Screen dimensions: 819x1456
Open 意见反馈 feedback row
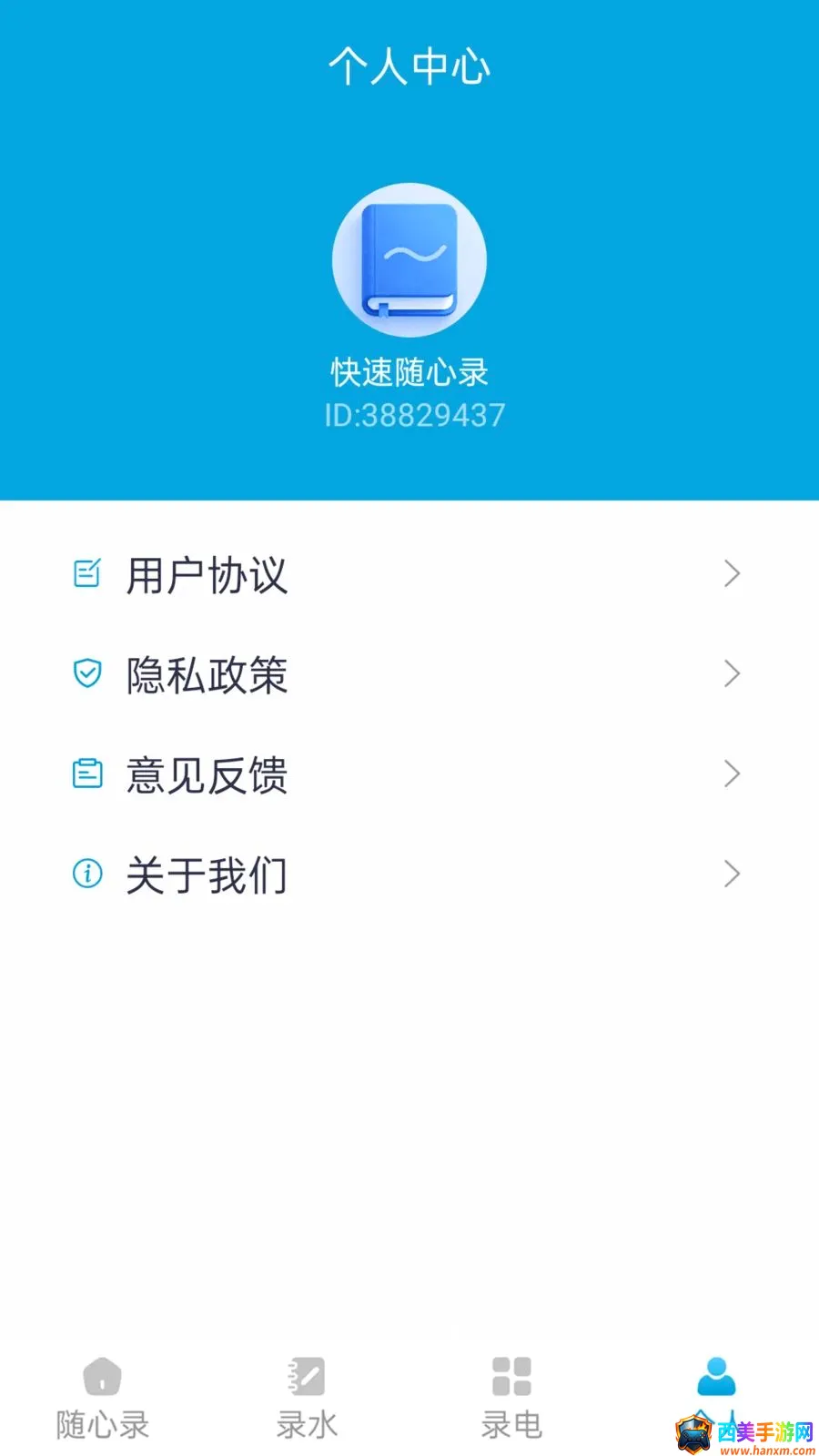pos(409,774)
